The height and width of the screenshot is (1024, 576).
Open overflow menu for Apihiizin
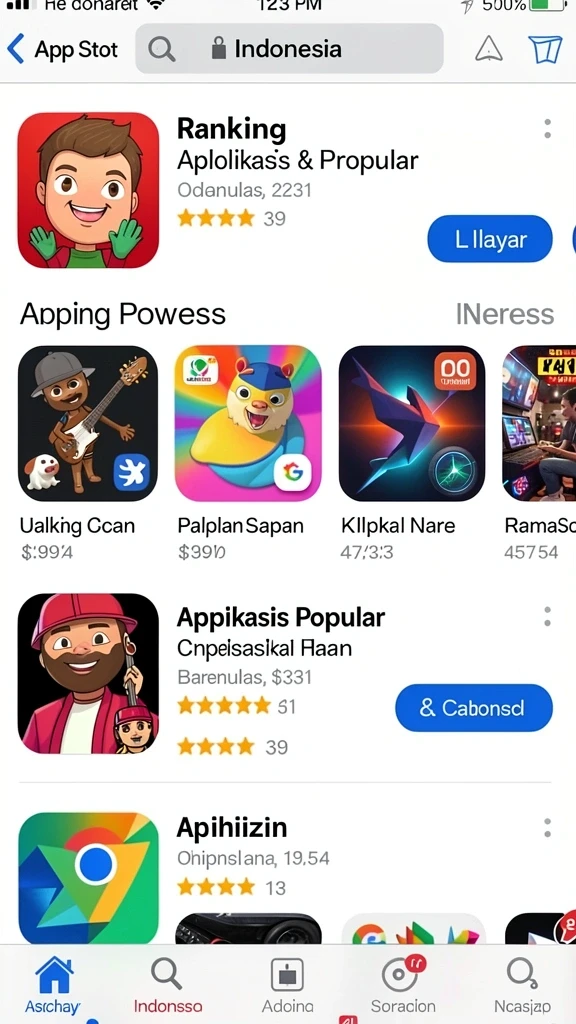pos(547,827)
